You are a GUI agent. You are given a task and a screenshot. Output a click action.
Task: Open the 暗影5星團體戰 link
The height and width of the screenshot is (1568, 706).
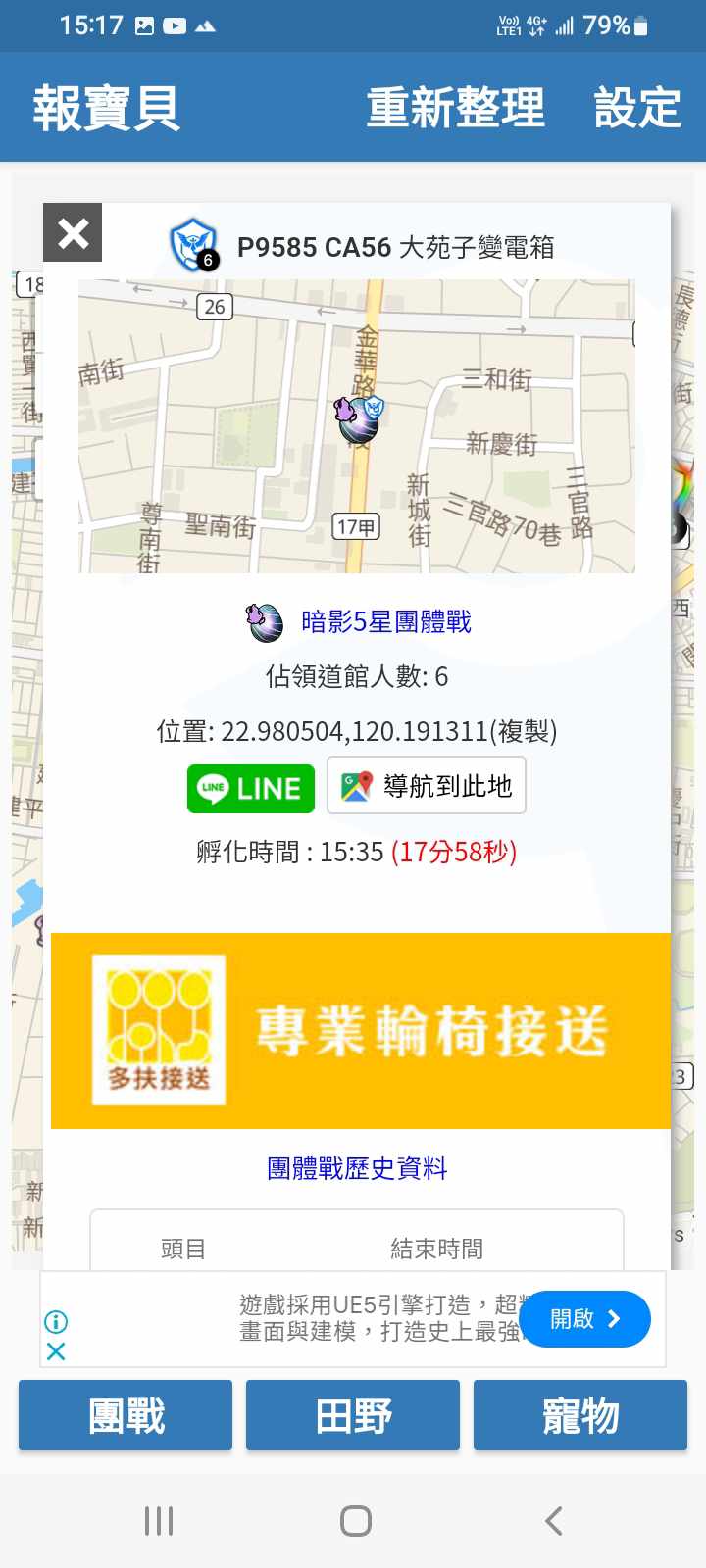pyautogui.click(x=385, y=621)
